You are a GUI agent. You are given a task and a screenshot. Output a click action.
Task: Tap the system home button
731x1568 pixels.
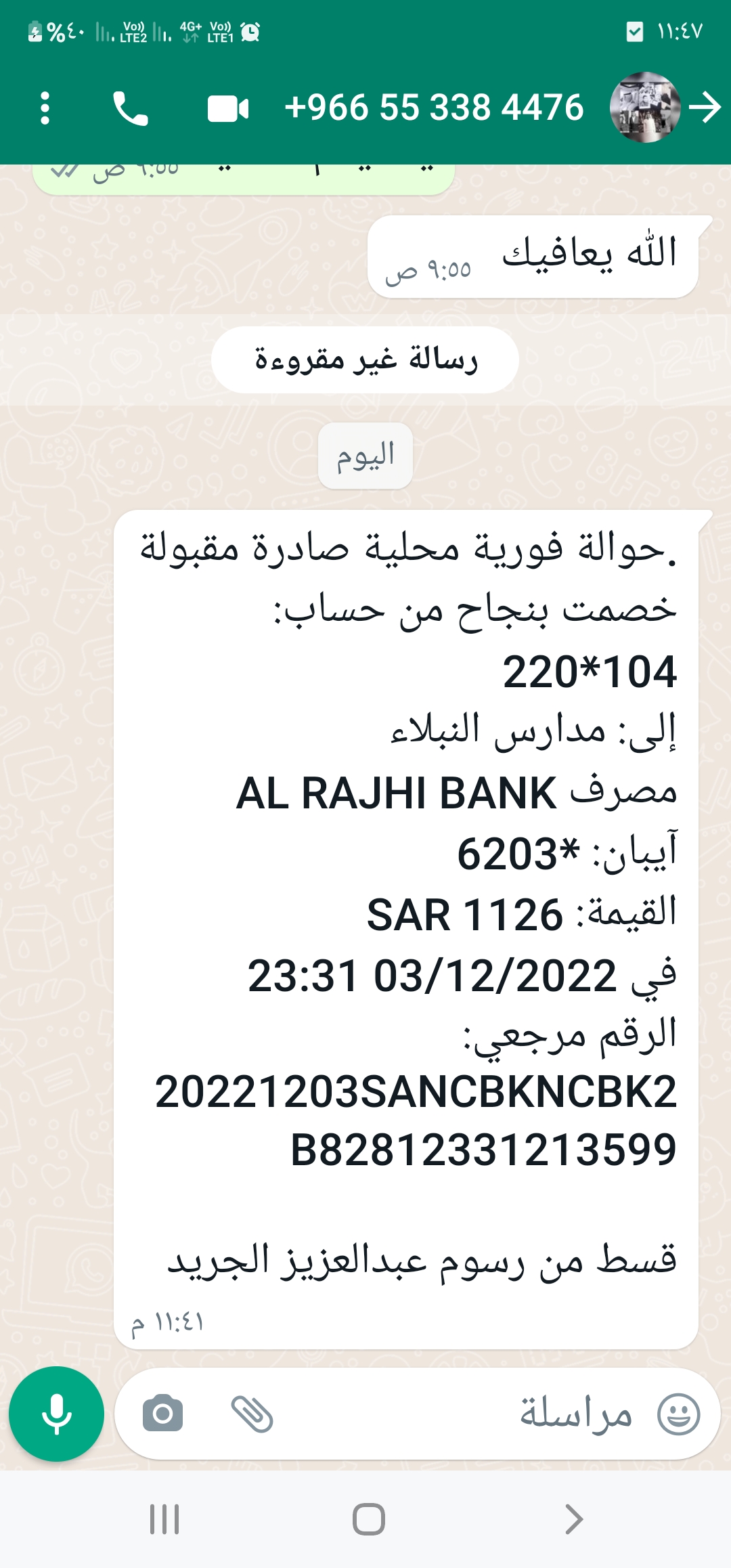369,1519
